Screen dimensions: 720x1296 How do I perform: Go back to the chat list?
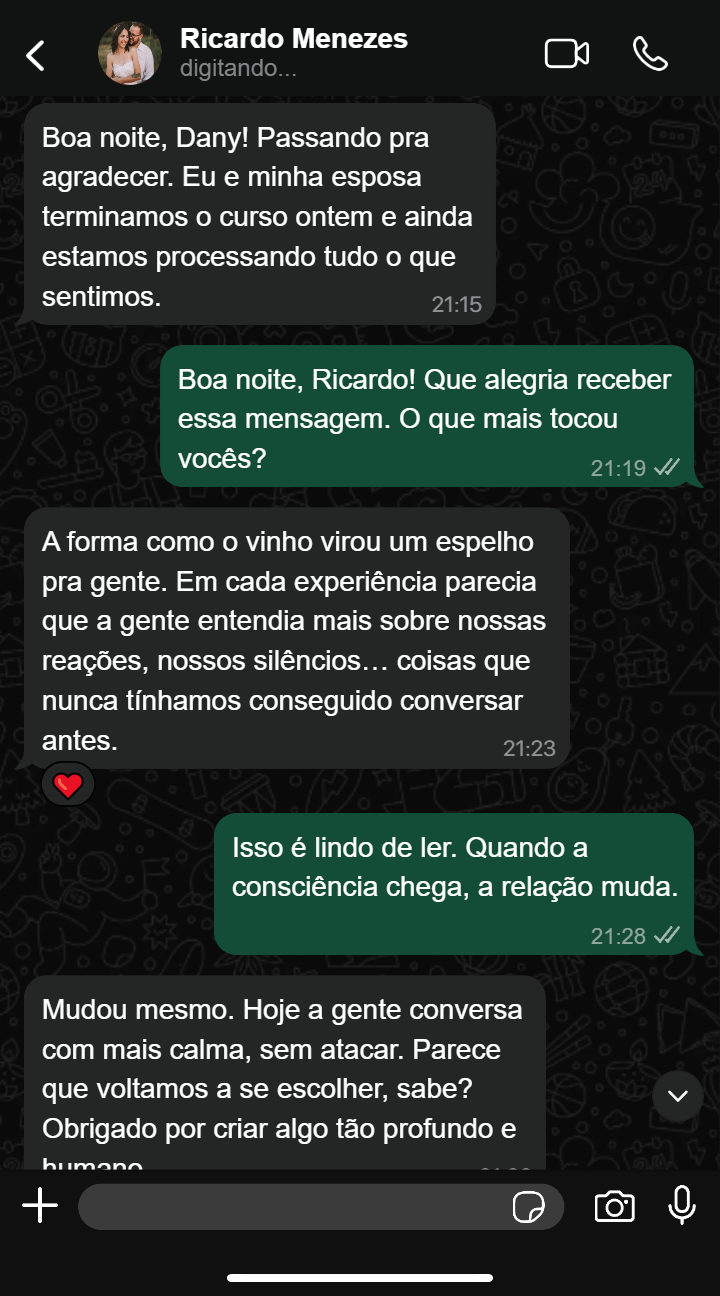tap(36, 55)
